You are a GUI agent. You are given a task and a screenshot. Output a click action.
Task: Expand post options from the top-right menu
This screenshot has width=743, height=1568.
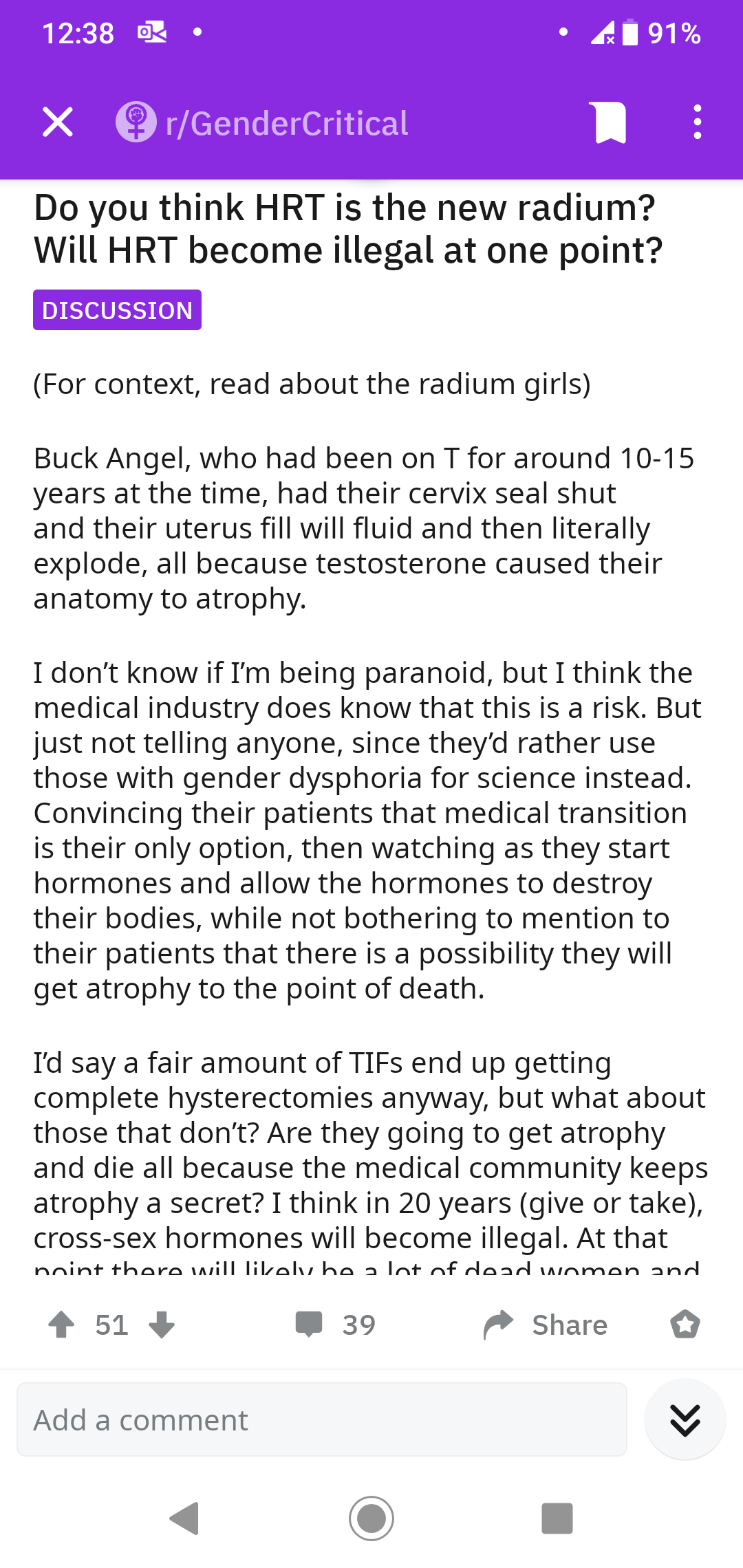(696, 122)
